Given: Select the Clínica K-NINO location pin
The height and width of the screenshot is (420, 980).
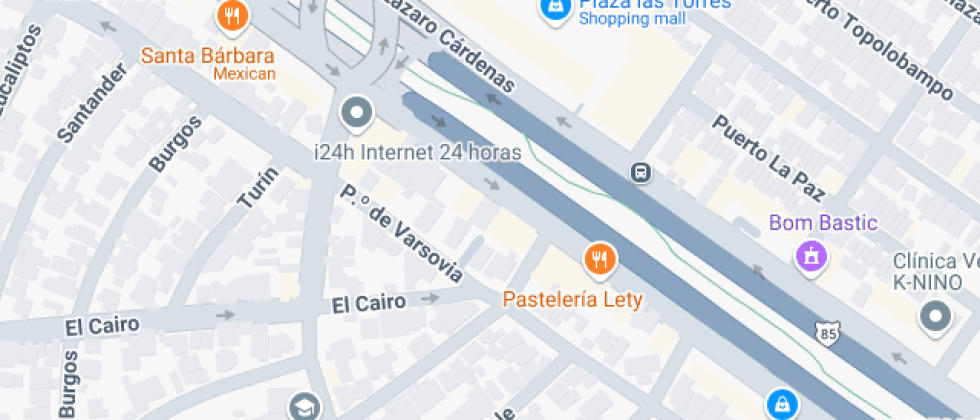Looking at the screenshot, I should pyautogui.click(x=935, y=317).
